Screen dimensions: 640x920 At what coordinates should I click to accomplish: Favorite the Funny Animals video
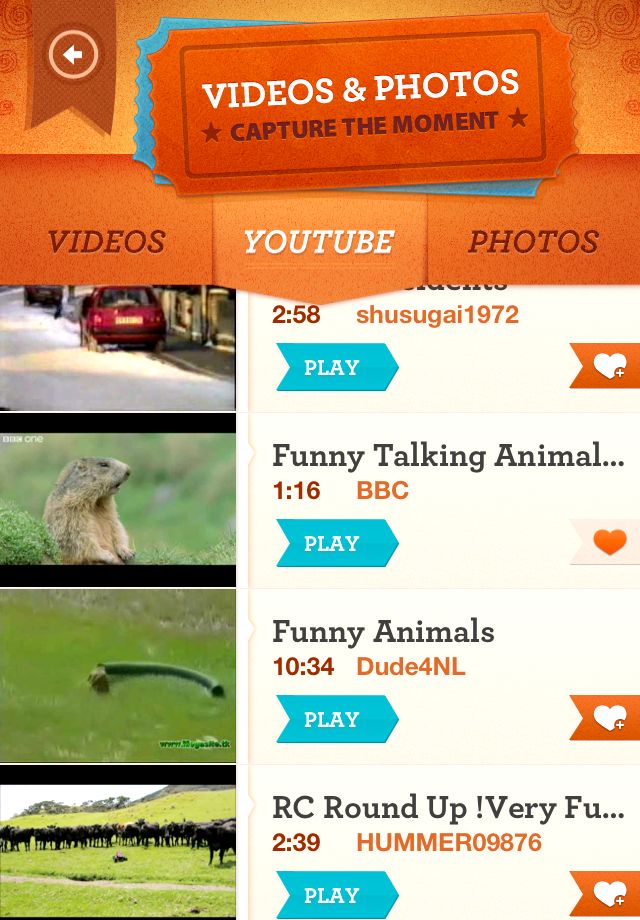(x=606, y=719)
